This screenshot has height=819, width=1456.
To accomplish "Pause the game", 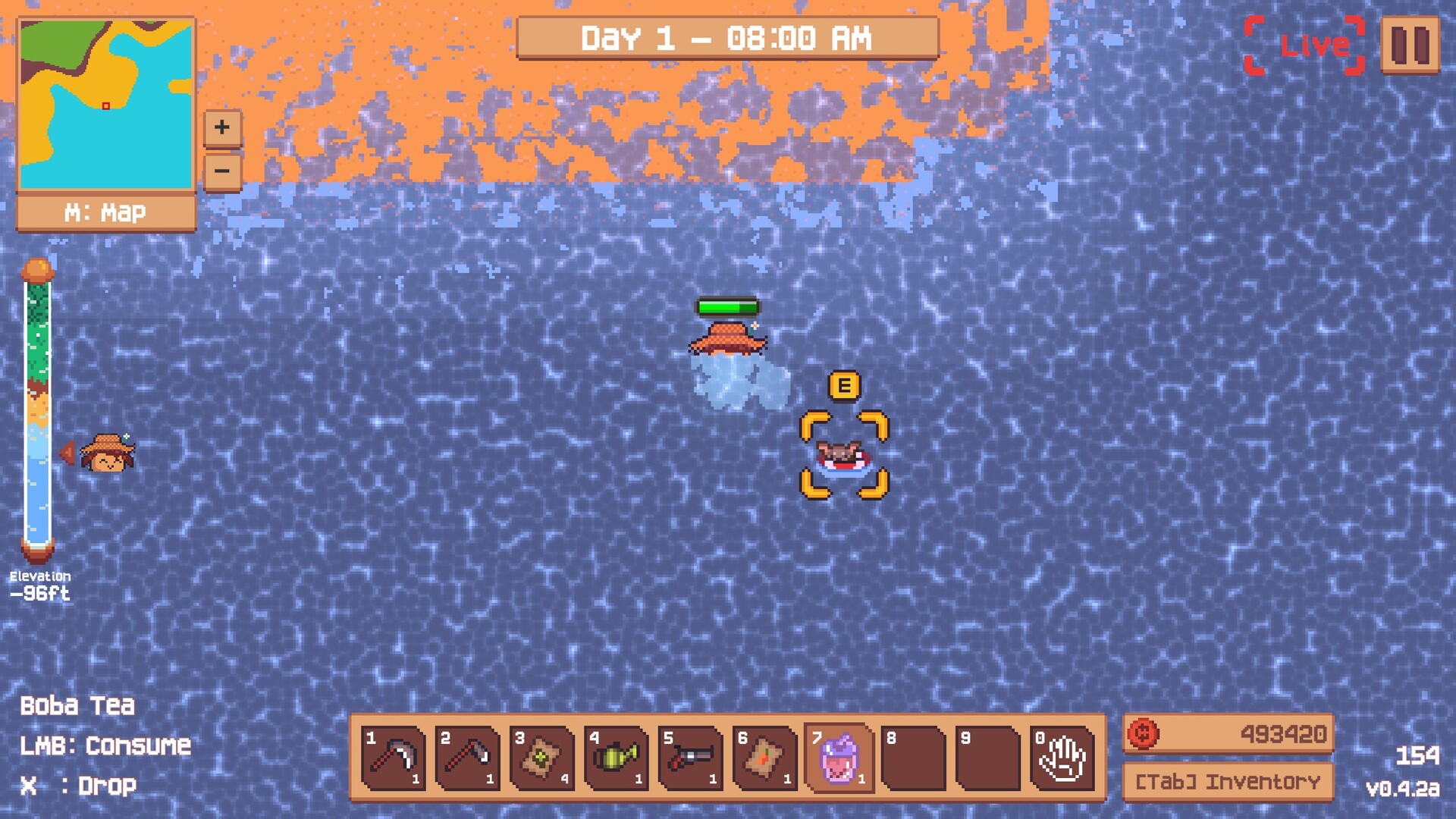I will pyautogui.click(x=1410, y=45).
